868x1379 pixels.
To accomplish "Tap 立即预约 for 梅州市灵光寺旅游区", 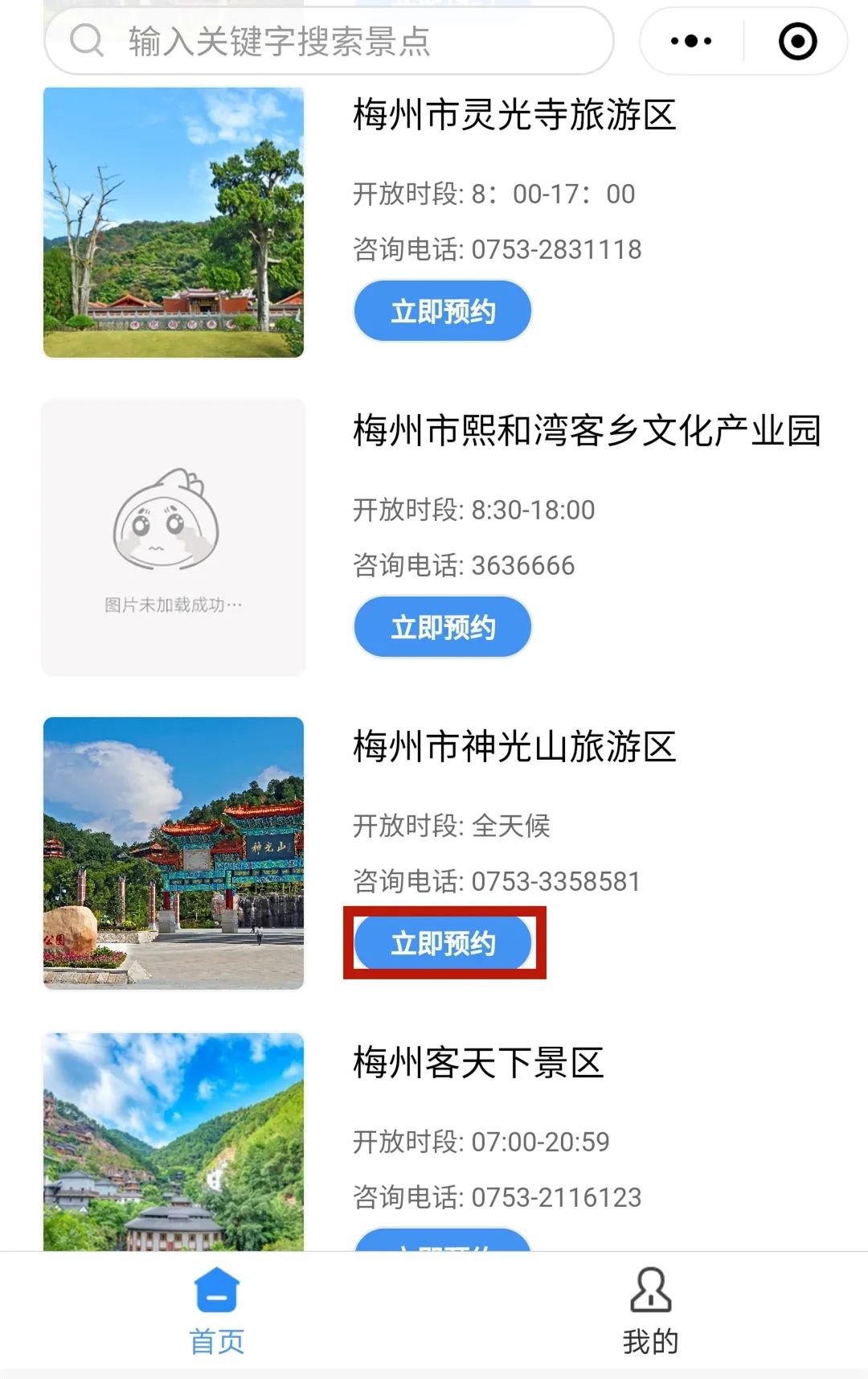I will (442, 311).
